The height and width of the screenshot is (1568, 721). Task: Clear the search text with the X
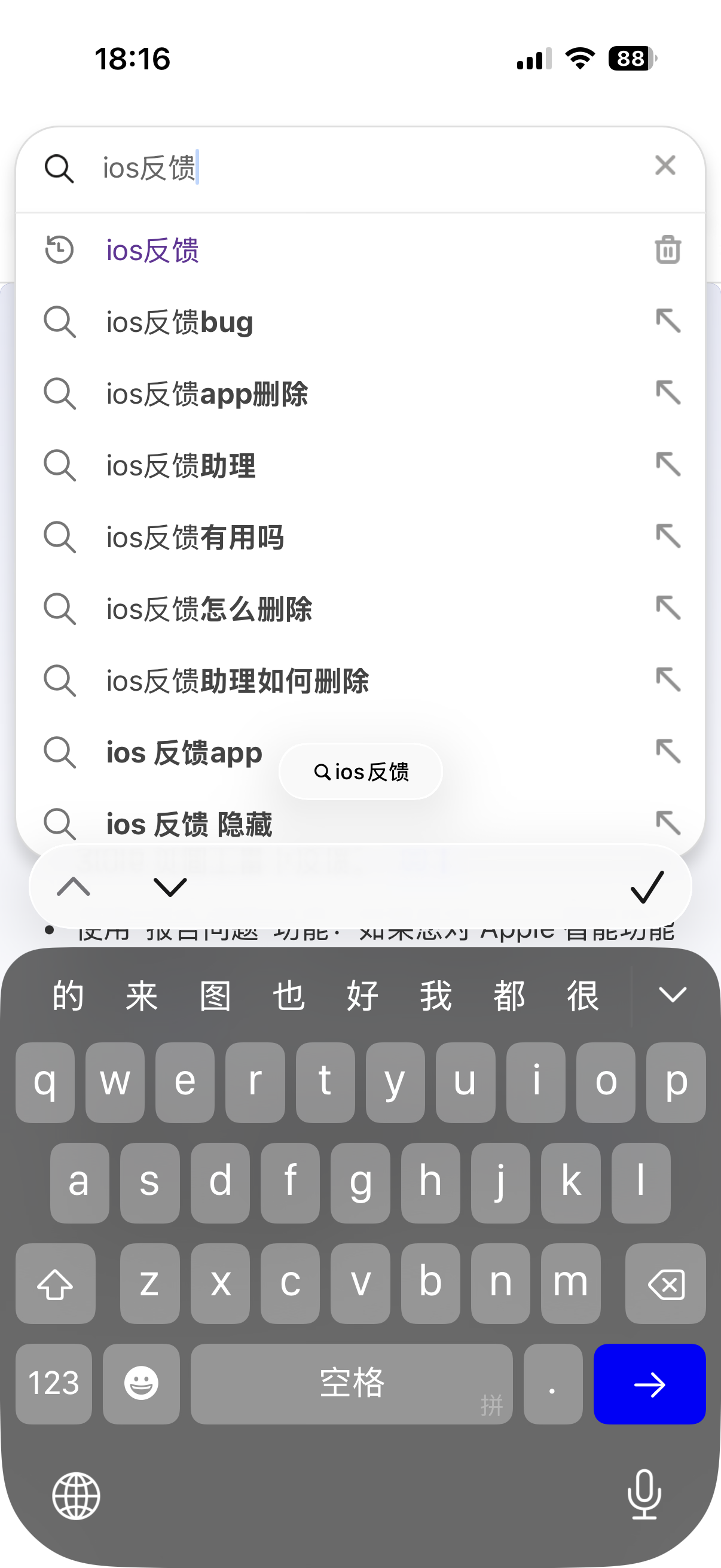(x=665, y=166)
